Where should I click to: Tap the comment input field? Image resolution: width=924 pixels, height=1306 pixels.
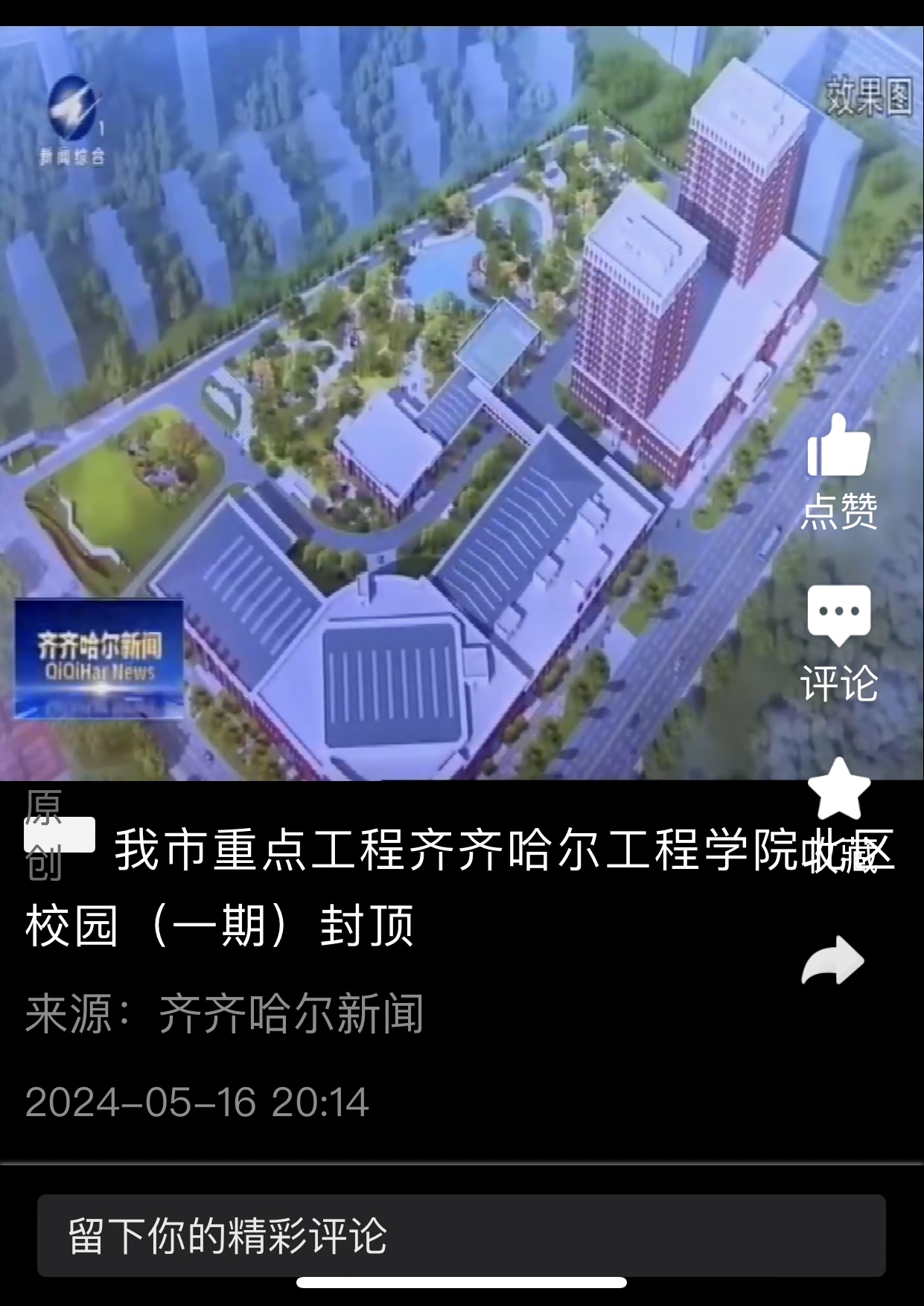[x=461, y=1236]
